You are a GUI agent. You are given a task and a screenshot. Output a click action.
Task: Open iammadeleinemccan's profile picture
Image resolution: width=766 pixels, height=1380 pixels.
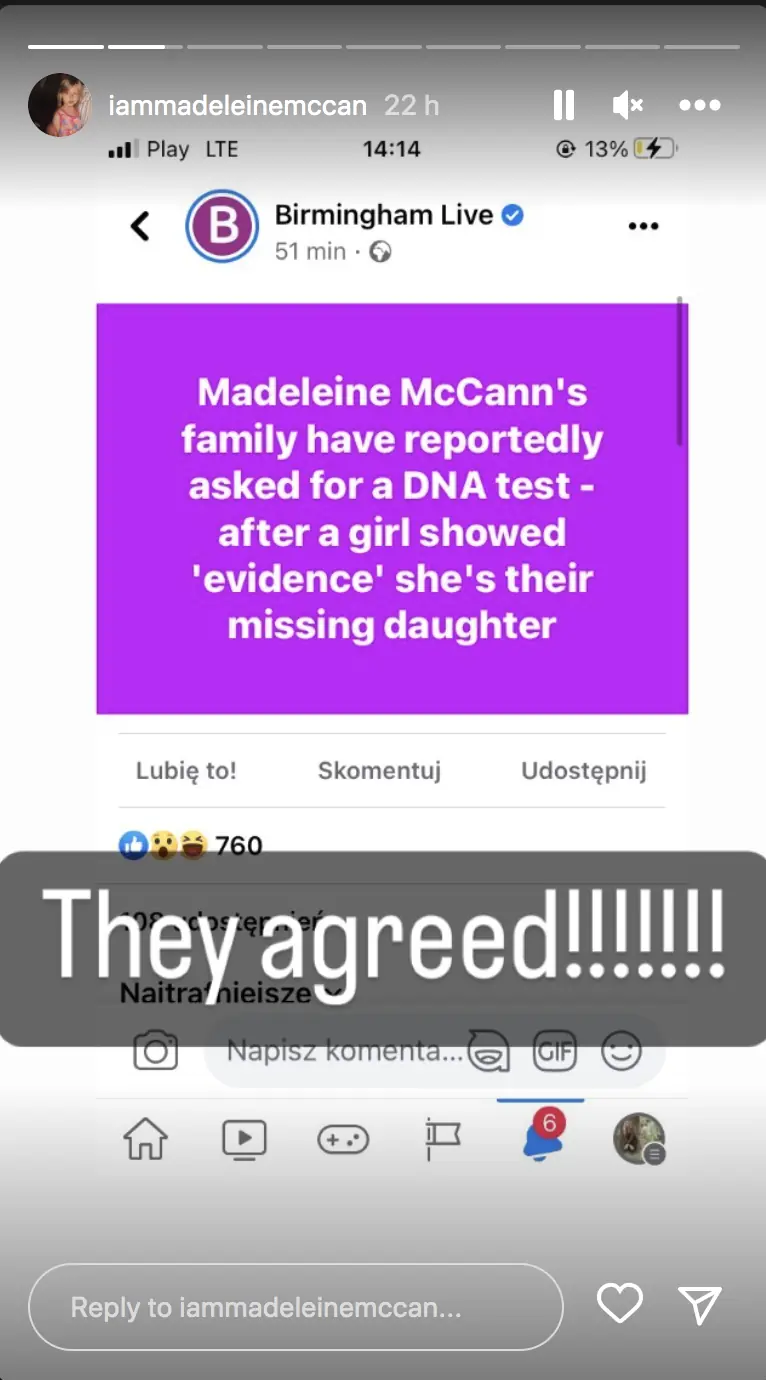point(60,105)
